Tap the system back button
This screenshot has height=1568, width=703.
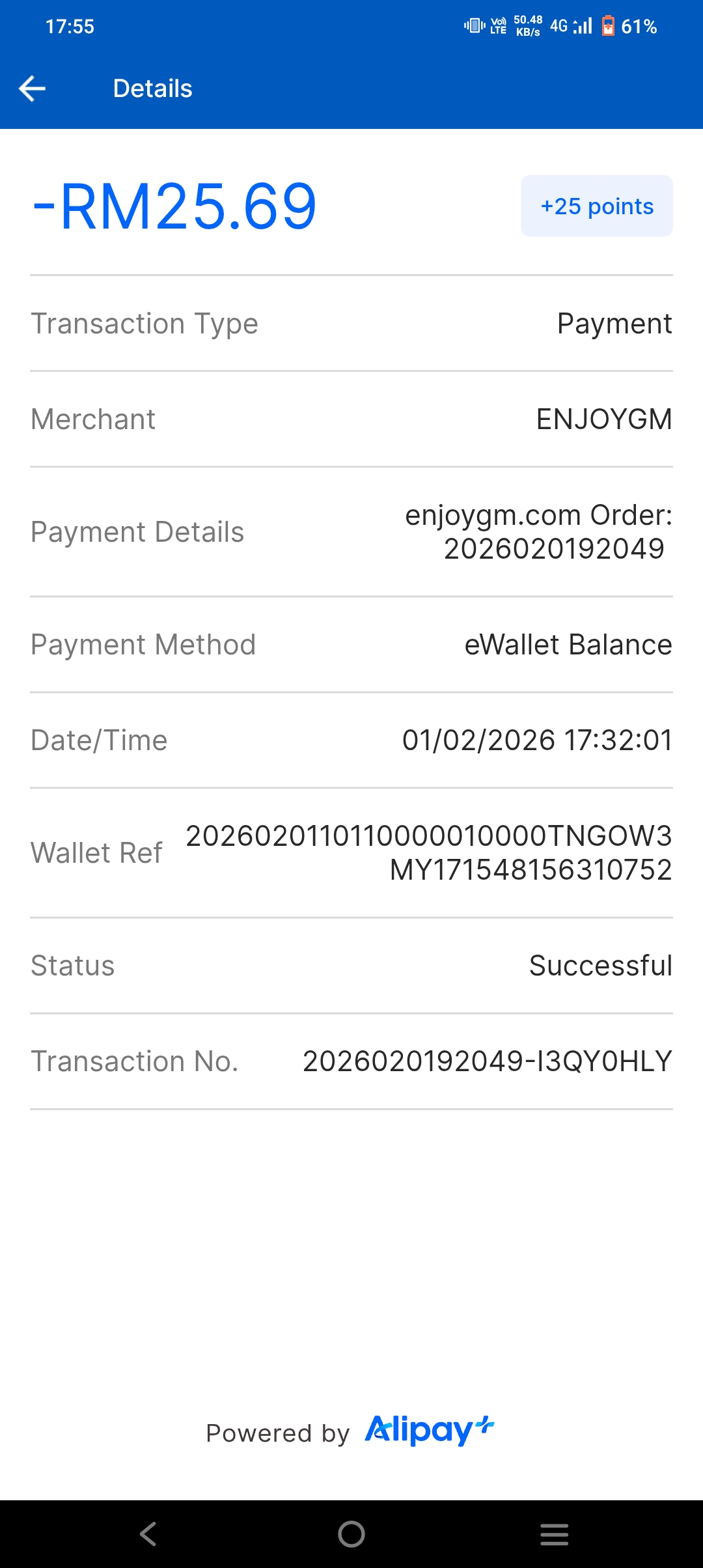[148, 1534]
